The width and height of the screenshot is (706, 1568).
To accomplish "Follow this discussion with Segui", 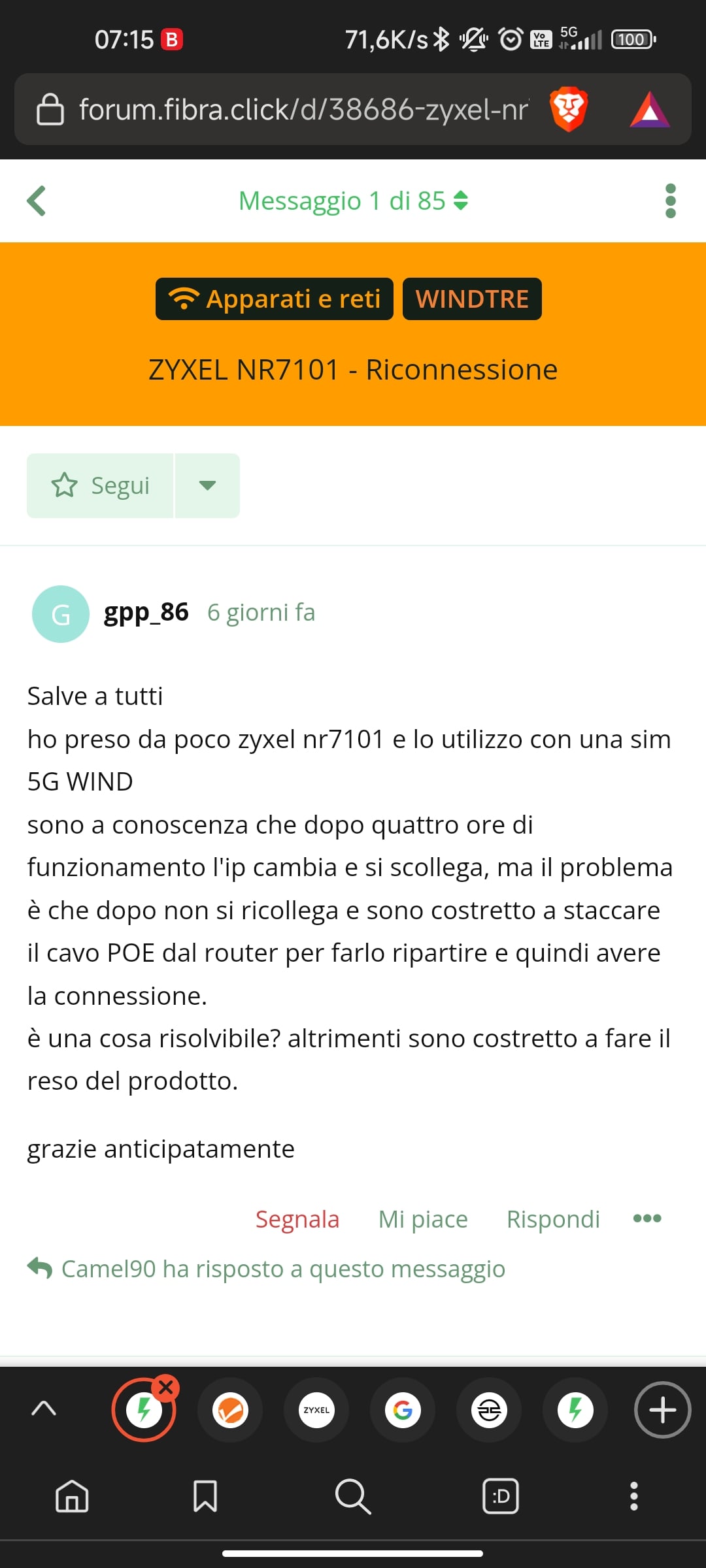I will coord(101,485).
